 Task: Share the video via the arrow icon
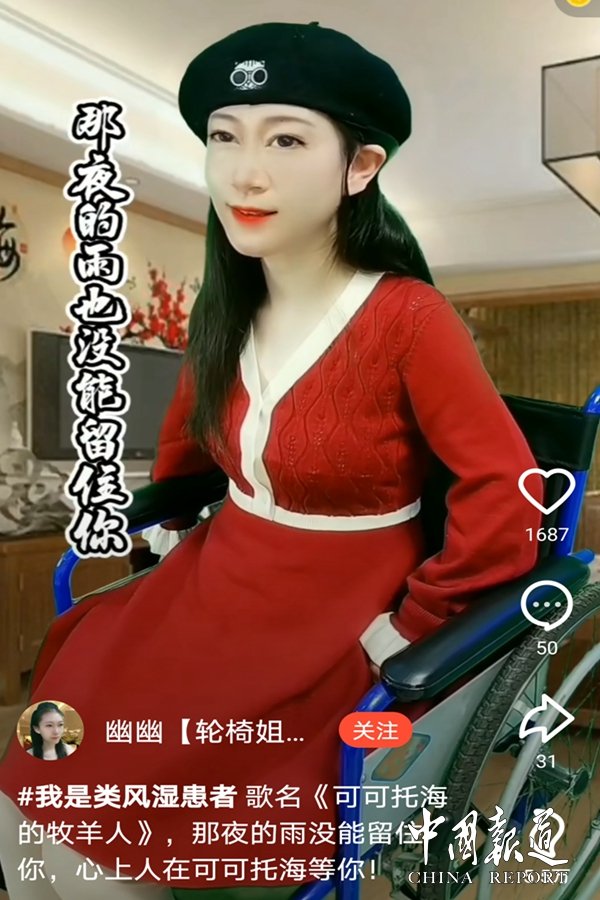tap(546, 719)
